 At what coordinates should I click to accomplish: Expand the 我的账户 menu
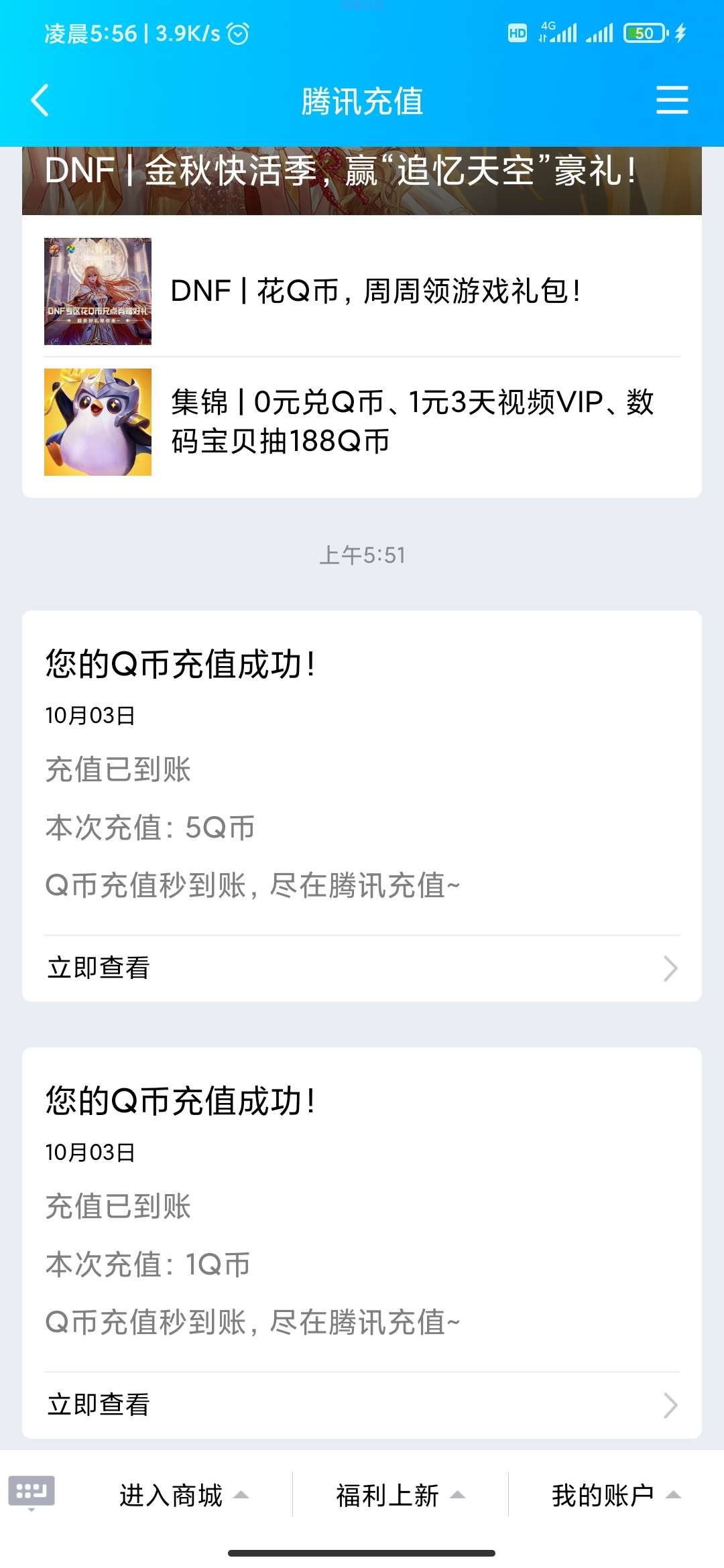tap(615, 1495)
